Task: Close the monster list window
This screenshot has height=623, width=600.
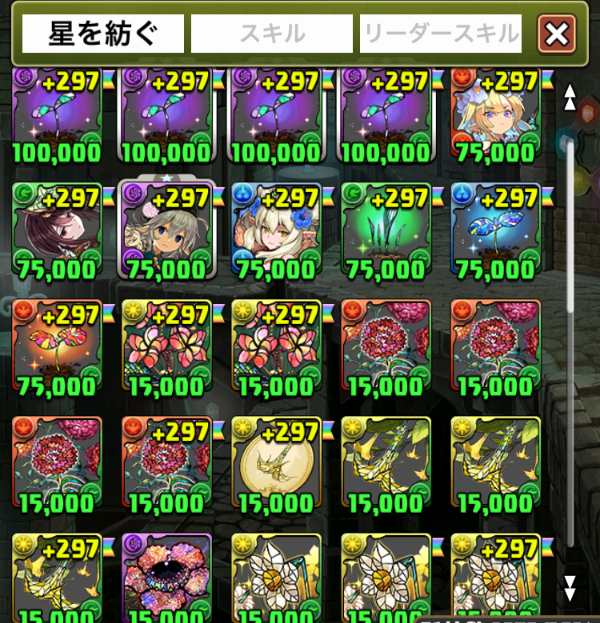Action: tap(556, 34)
